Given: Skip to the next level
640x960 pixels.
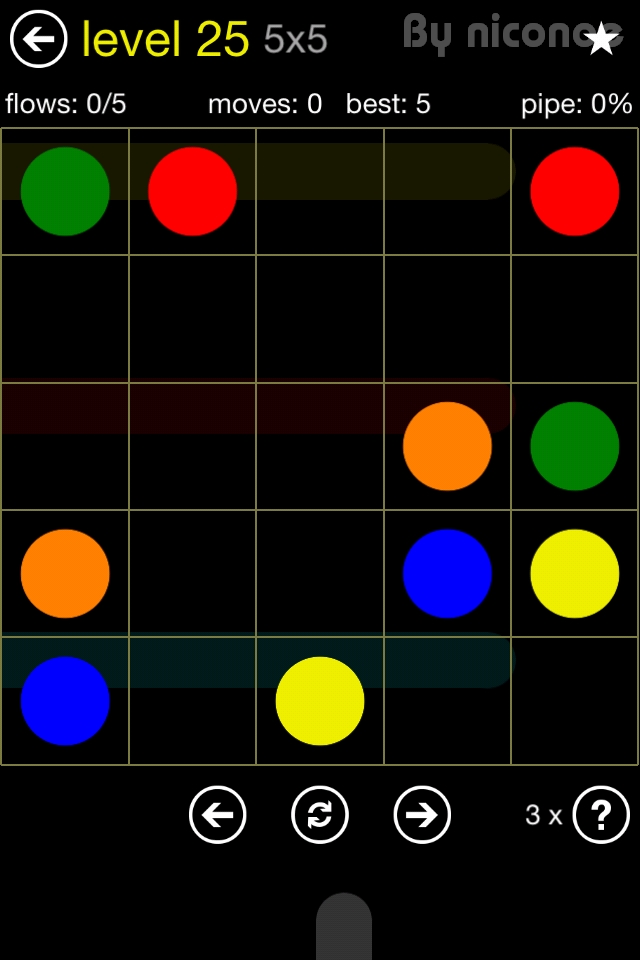Looking at the screenshot, I should (x=422, y=815).
